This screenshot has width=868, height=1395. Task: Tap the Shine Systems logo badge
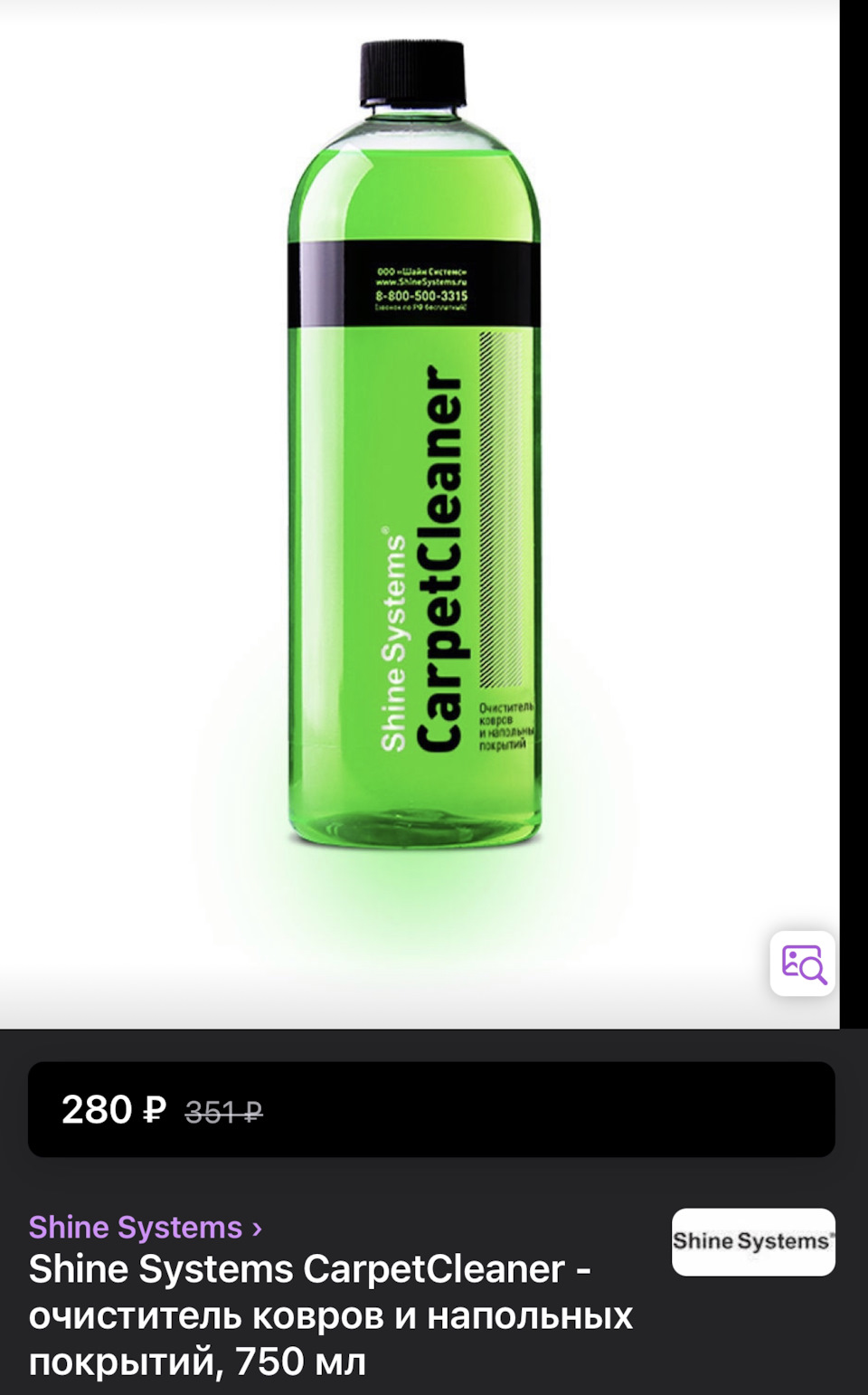(753, 1241)
